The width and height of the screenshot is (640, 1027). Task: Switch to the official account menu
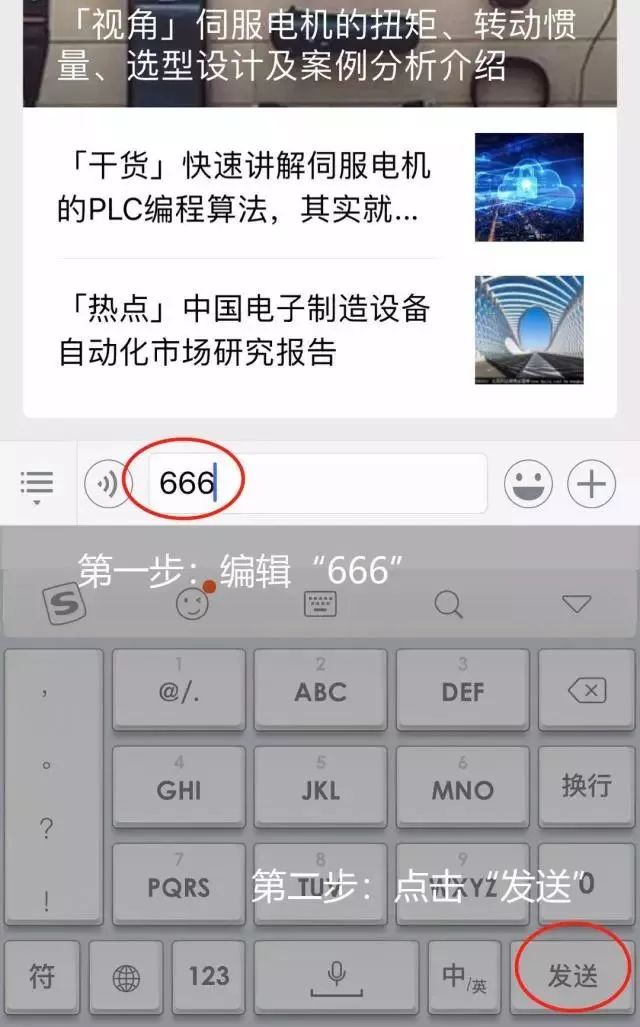click(x=37, y=486)
